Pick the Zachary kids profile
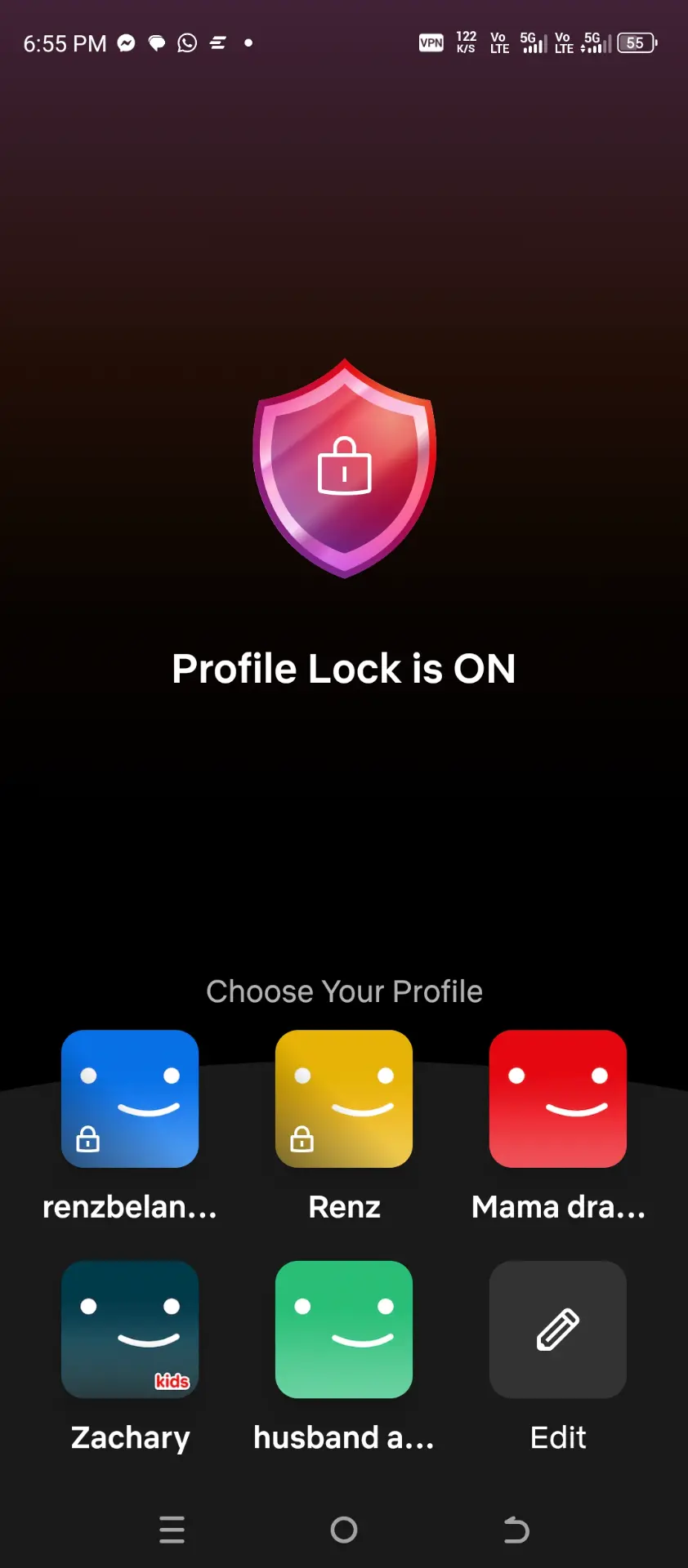Screen dimensions: 688x1568 coord(130,1330)
